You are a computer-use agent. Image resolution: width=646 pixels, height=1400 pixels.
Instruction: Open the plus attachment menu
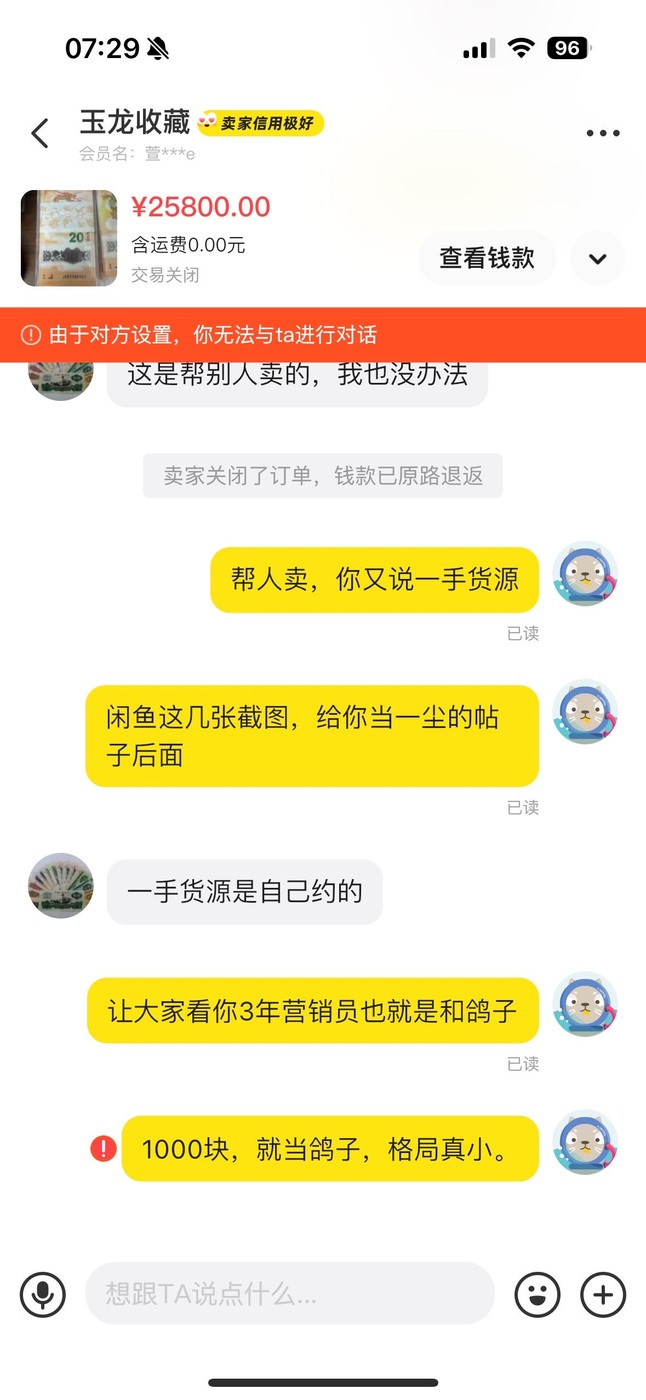pyautogui.click(x=603, y=1295)
